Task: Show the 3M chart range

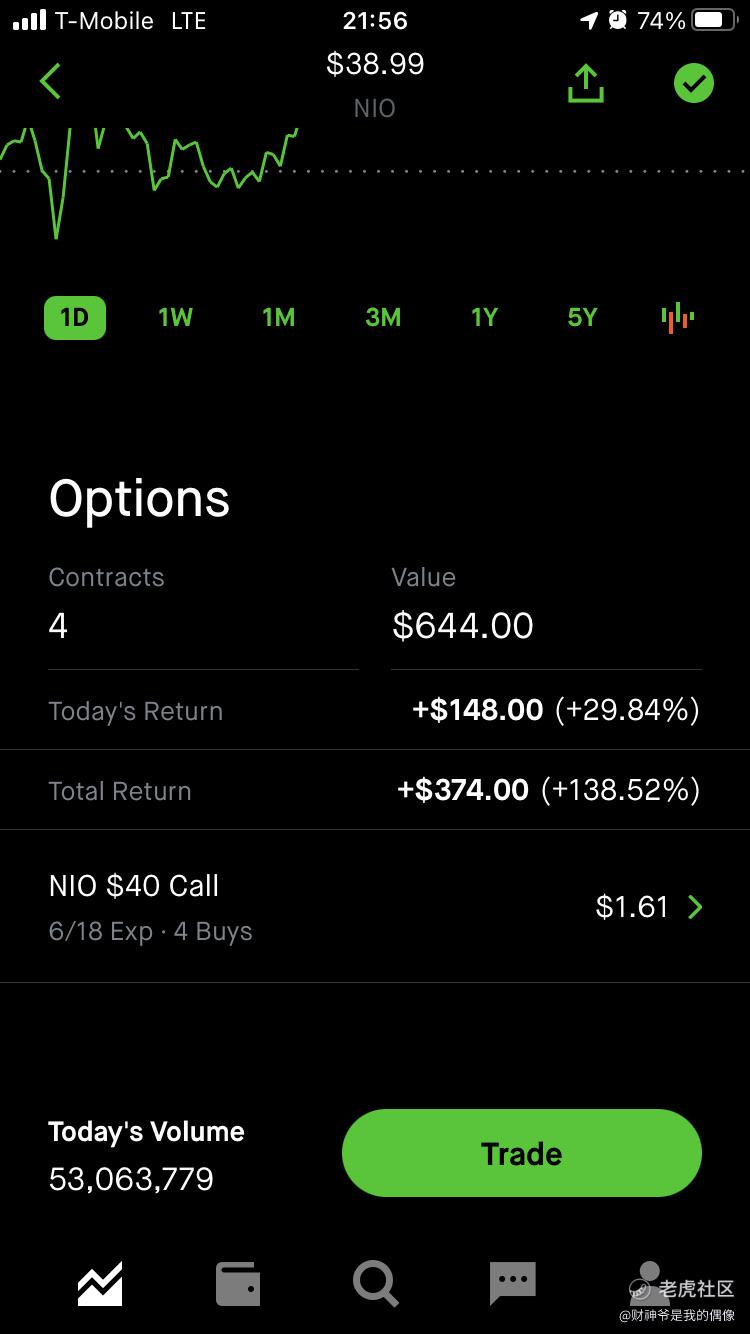Action: [x=383, y=318]
